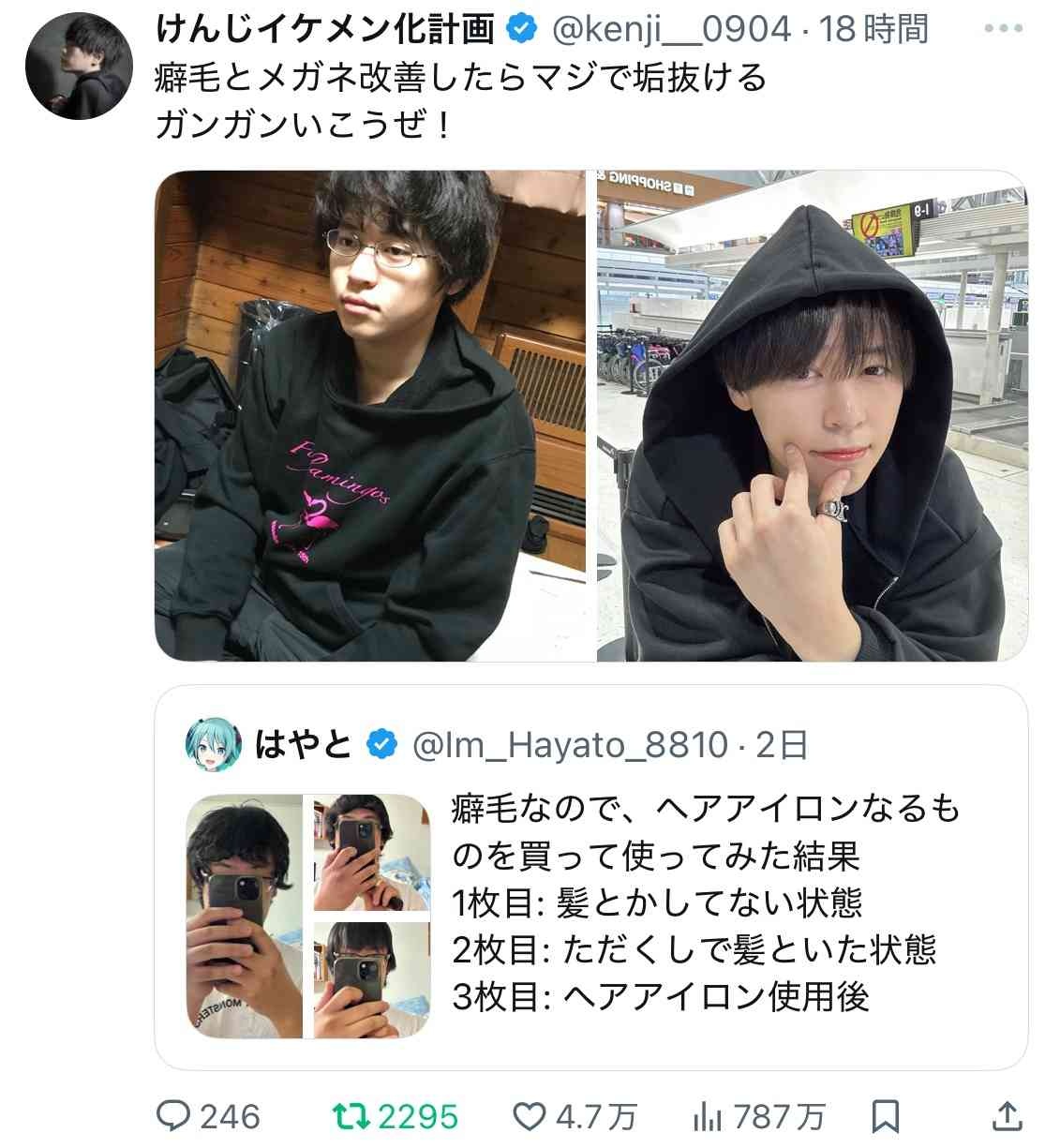Viewport: 1045px width, 1148px height.
Task: Bookmark this tweet
Action: click(886, 1115)
